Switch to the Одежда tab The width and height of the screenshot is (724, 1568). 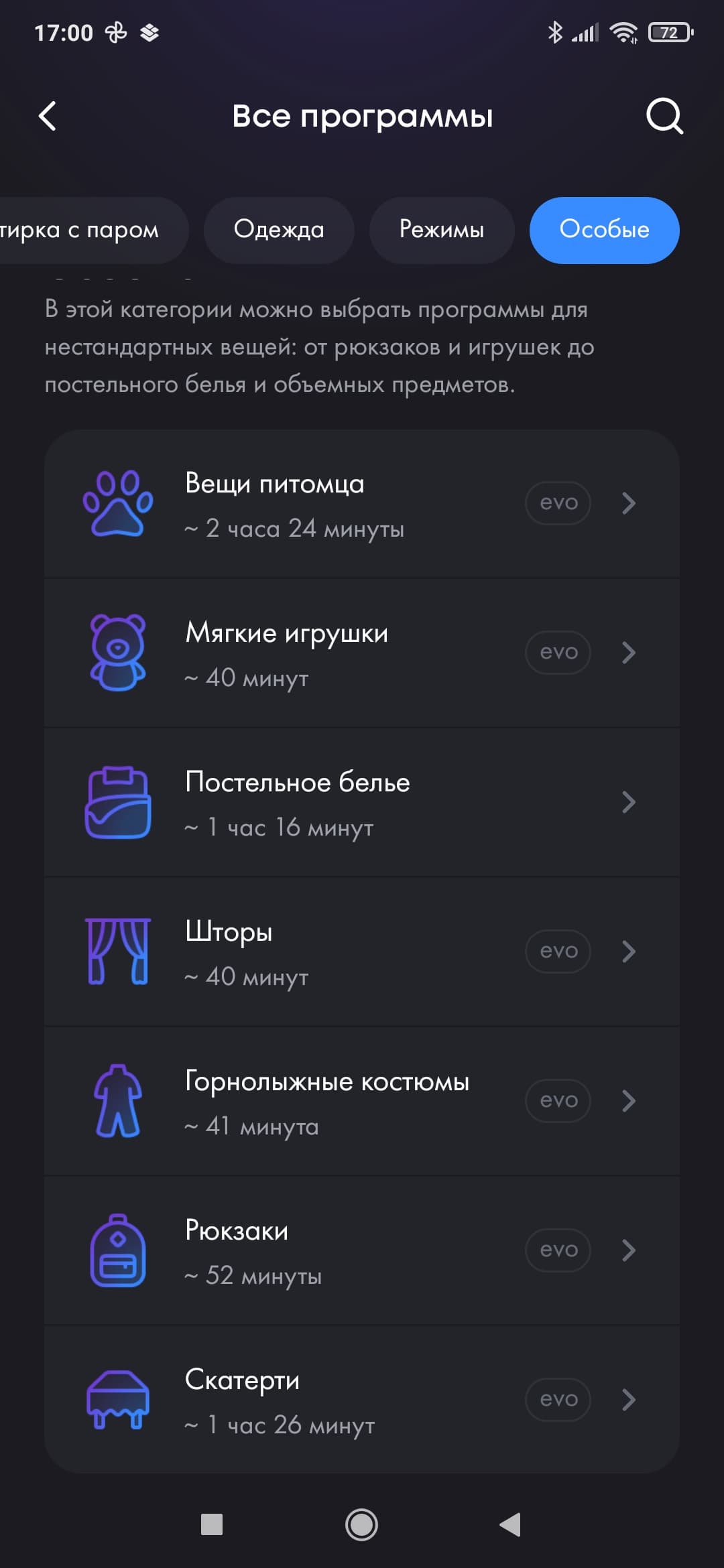(279, 230)
